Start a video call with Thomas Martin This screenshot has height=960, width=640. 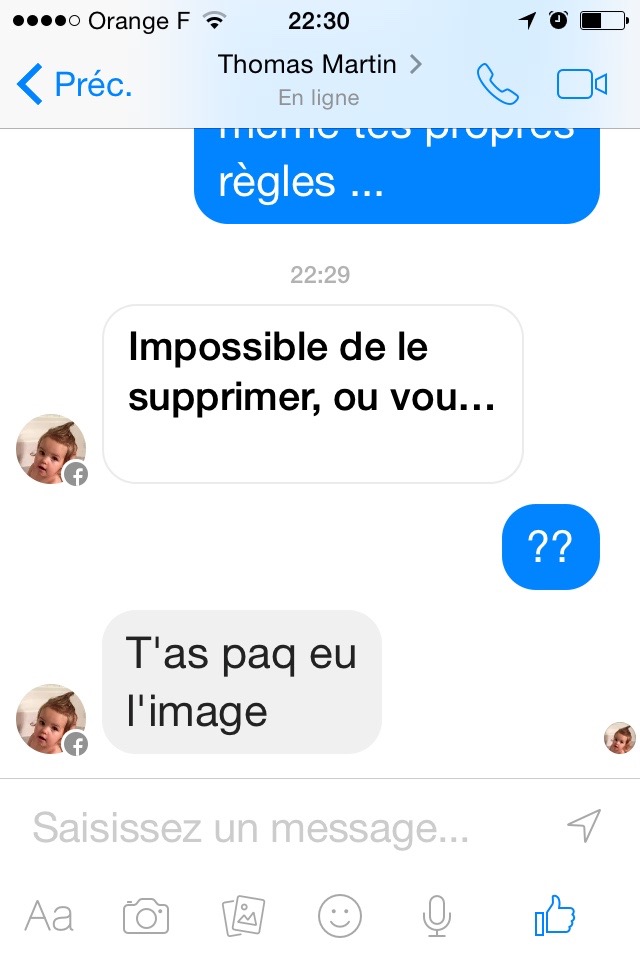click(582, 85)
